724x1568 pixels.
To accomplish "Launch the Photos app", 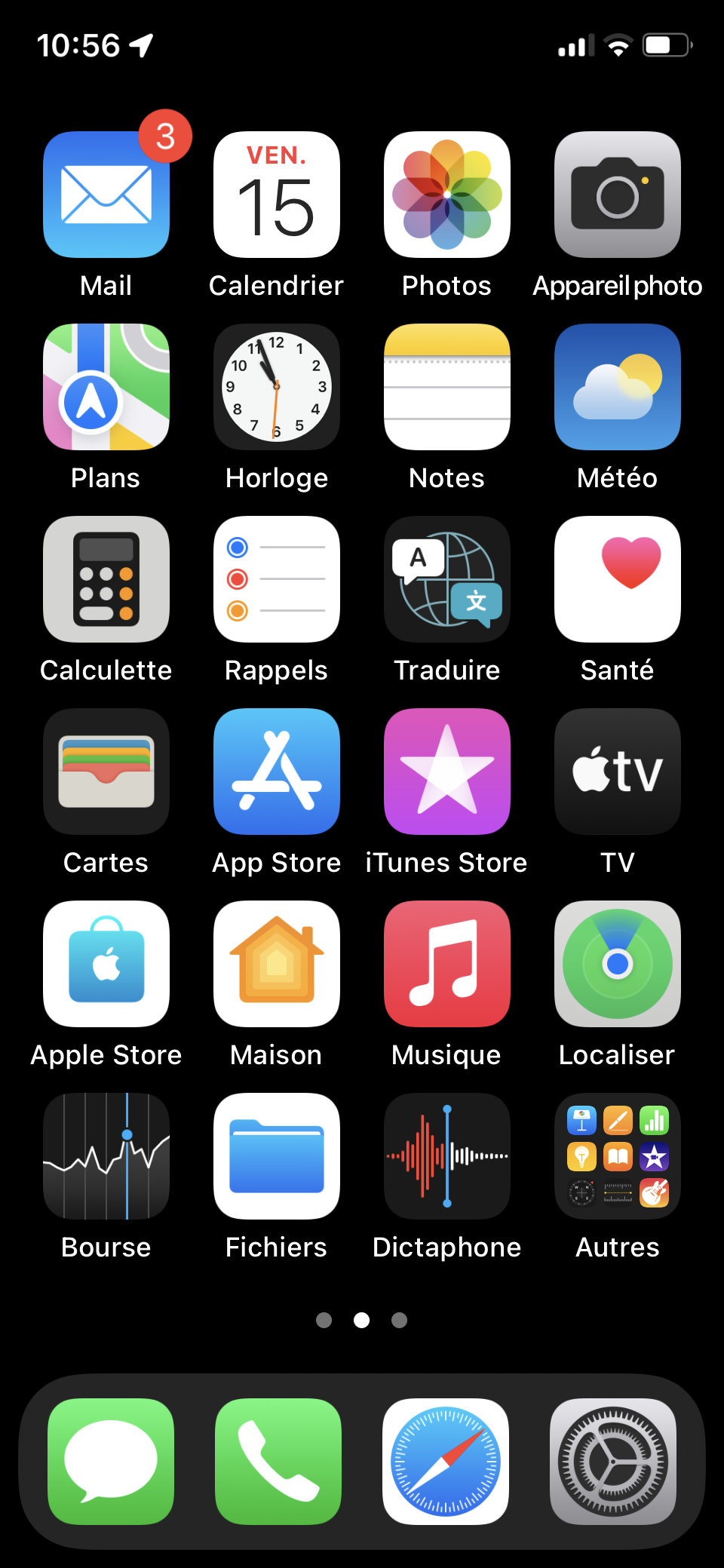I will (x=447, y=195).
